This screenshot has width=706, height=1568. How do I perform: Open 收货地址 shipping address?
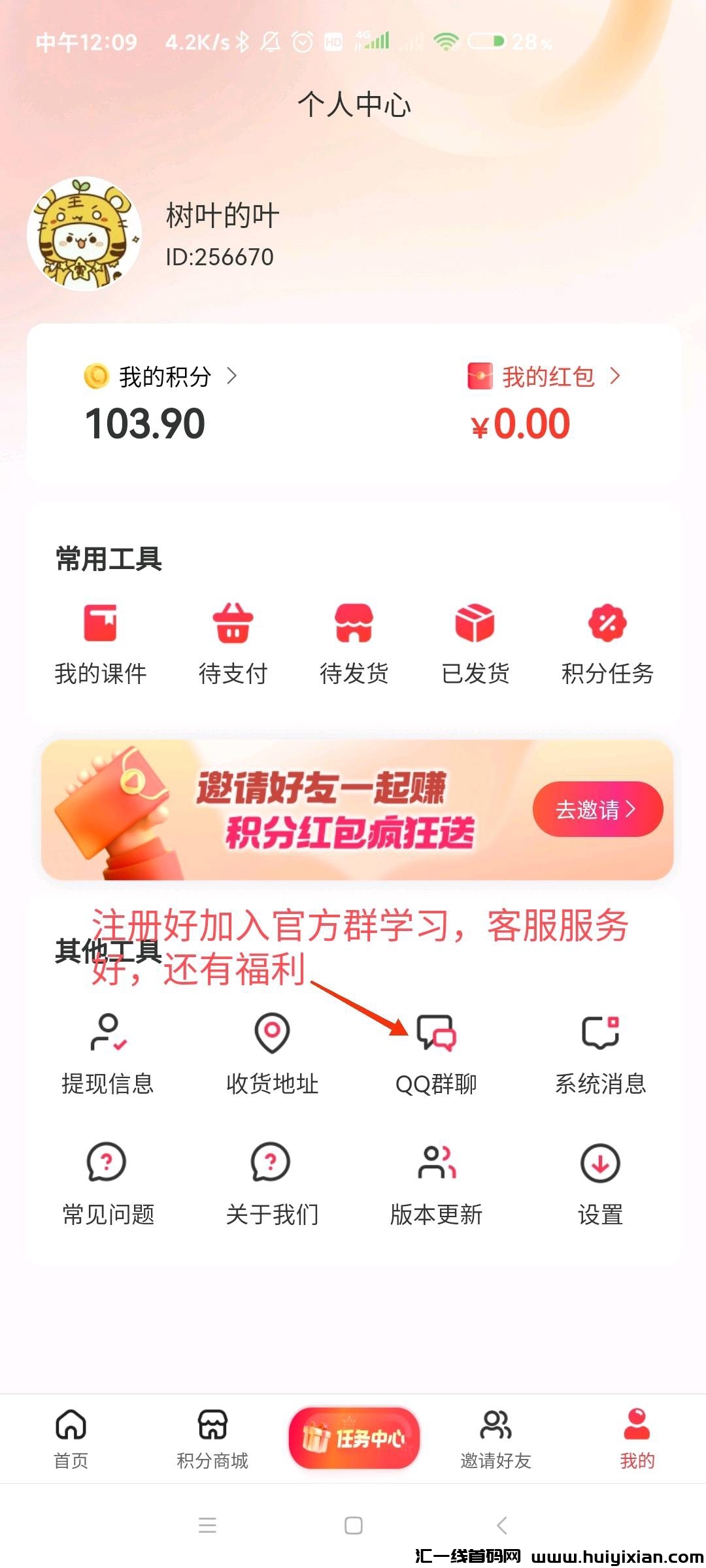pos(272,1053)
